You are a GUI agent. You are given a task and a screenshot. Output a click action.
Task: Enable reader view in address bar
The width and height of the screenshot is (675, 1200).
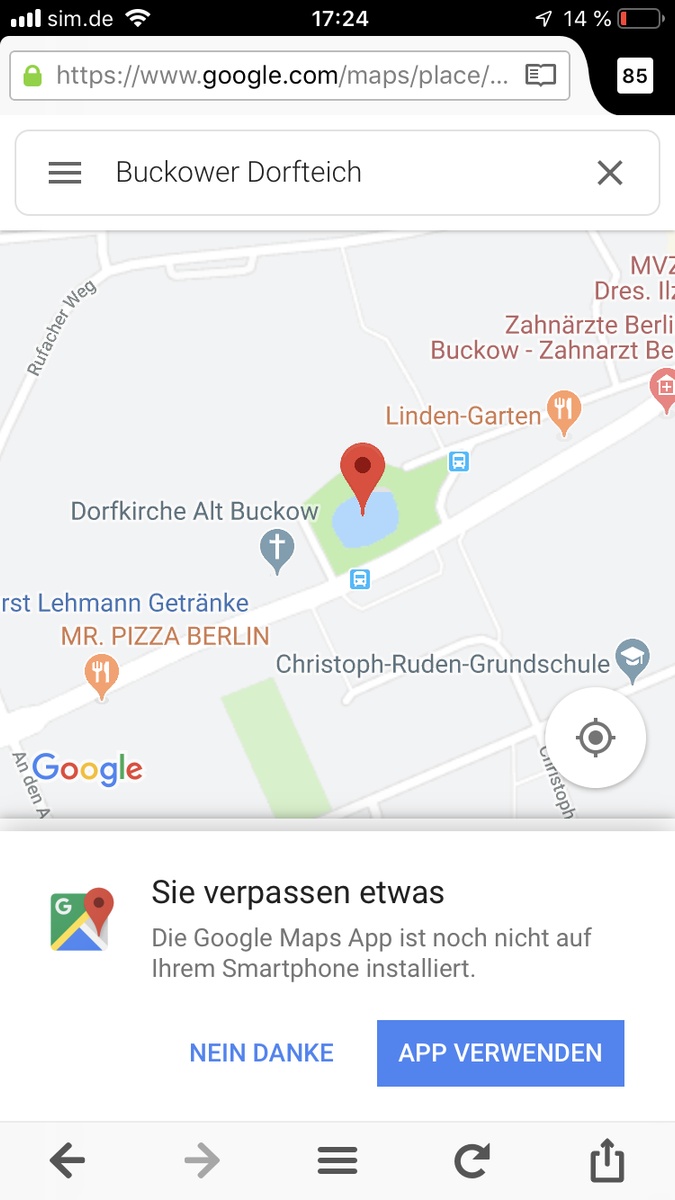(x=541, y=75)
